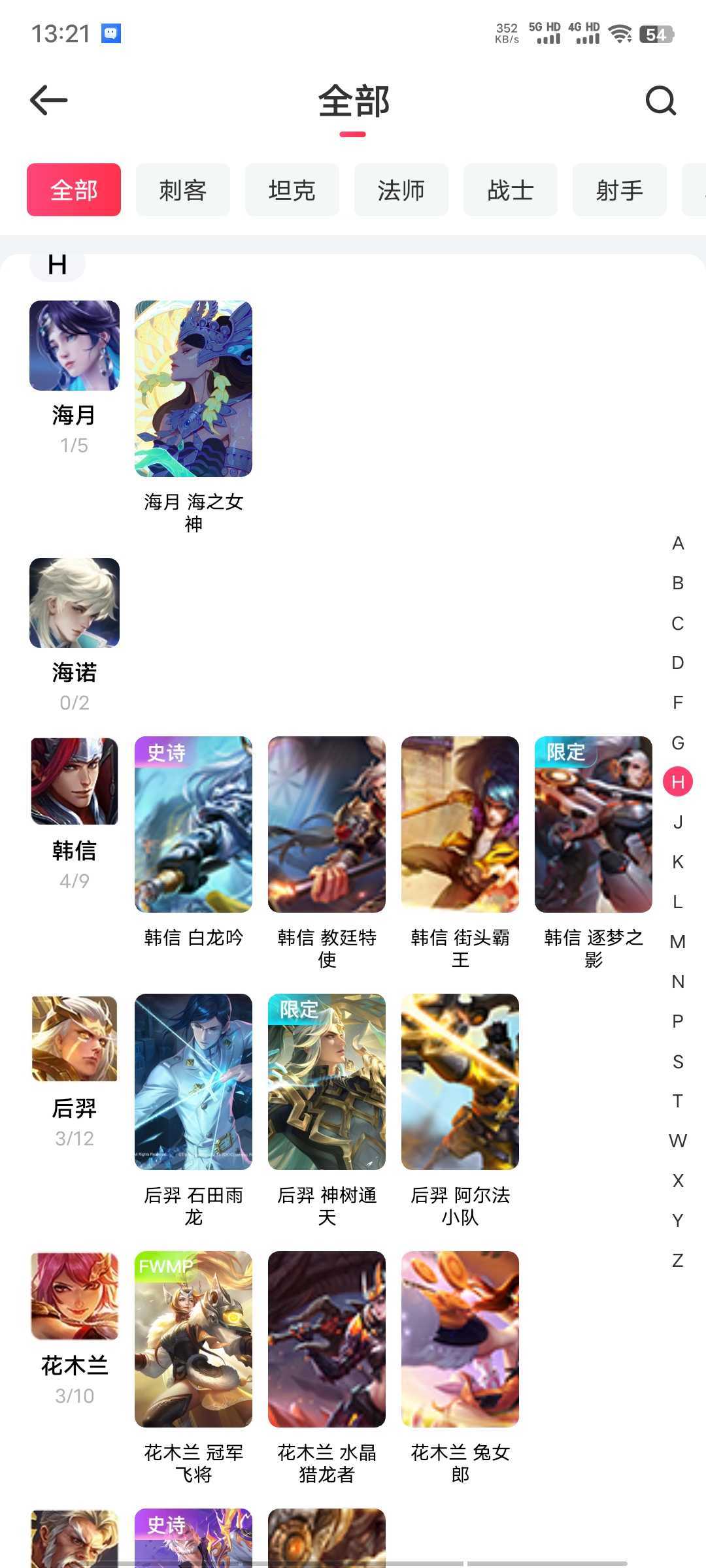Select the 坦克 filter
This screenshot has width=706, height=1568.
(292, 190)
